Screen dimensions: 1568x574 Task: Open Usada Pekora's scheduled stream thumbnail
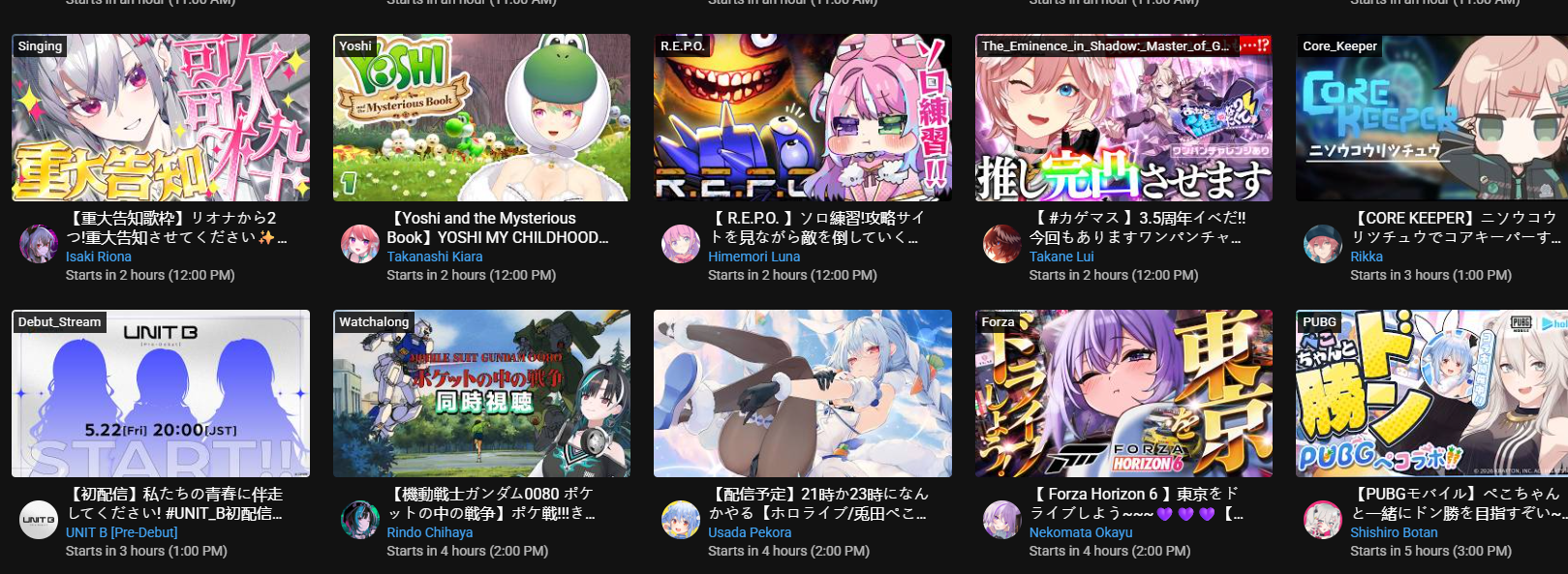[x=803, y=393]
